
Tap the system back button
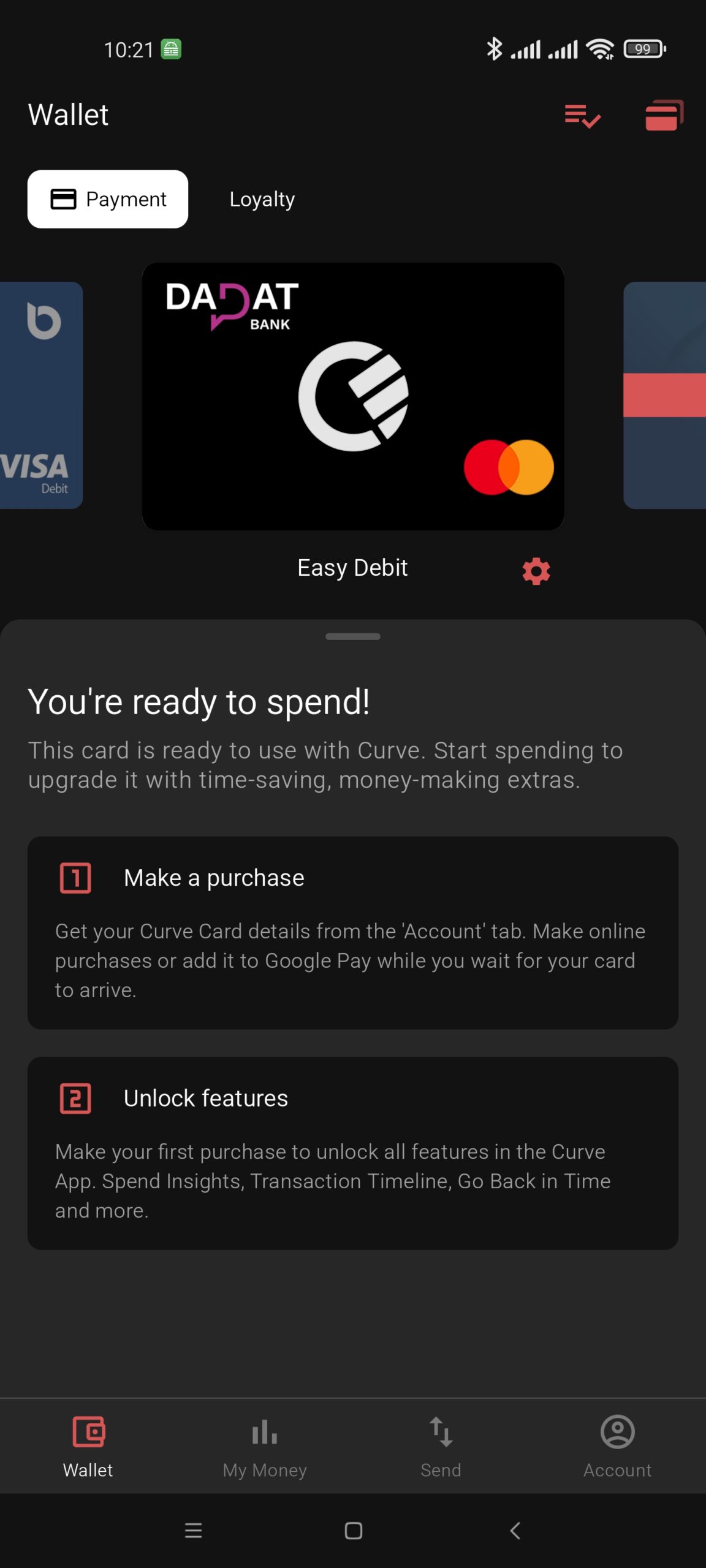tap(515, 1531)
